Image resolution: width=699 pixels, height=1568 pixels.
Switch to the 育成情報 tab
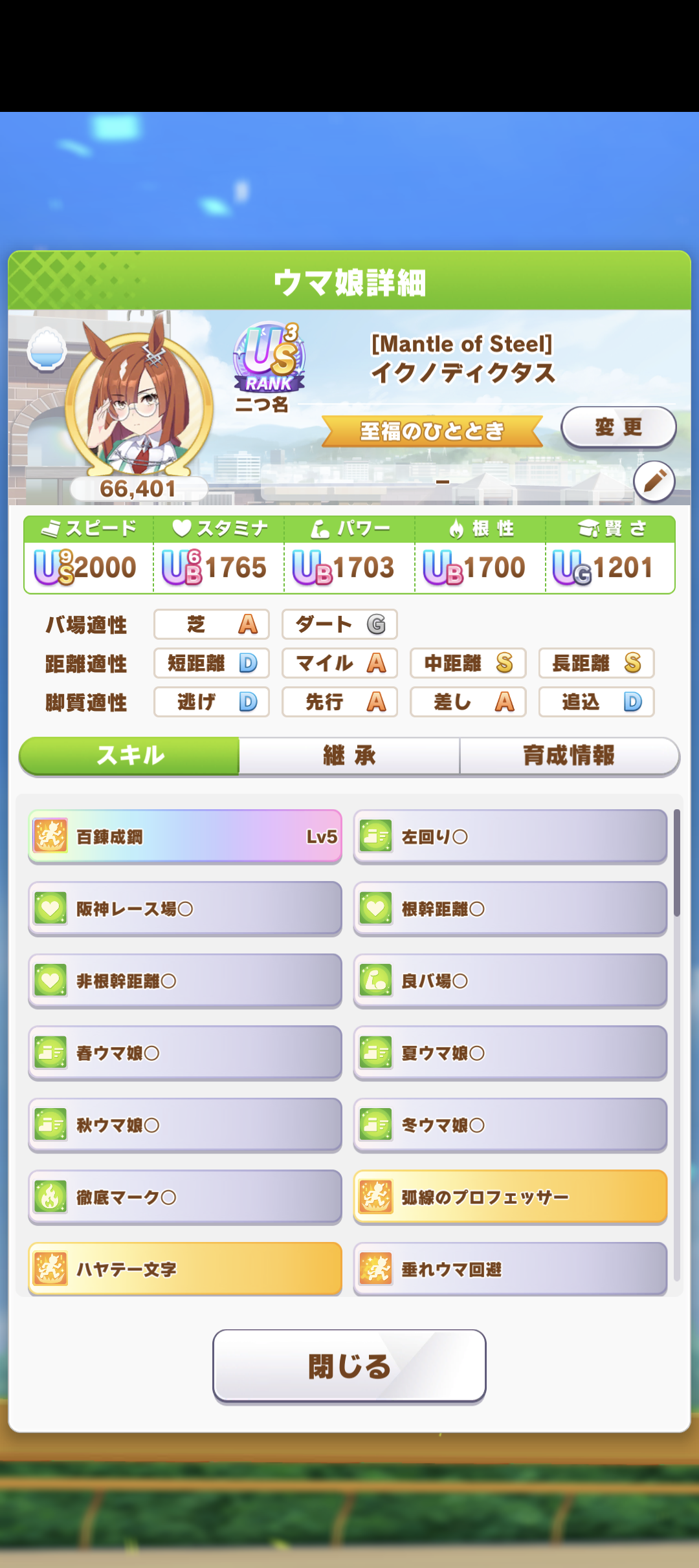(x=568, y=755)
